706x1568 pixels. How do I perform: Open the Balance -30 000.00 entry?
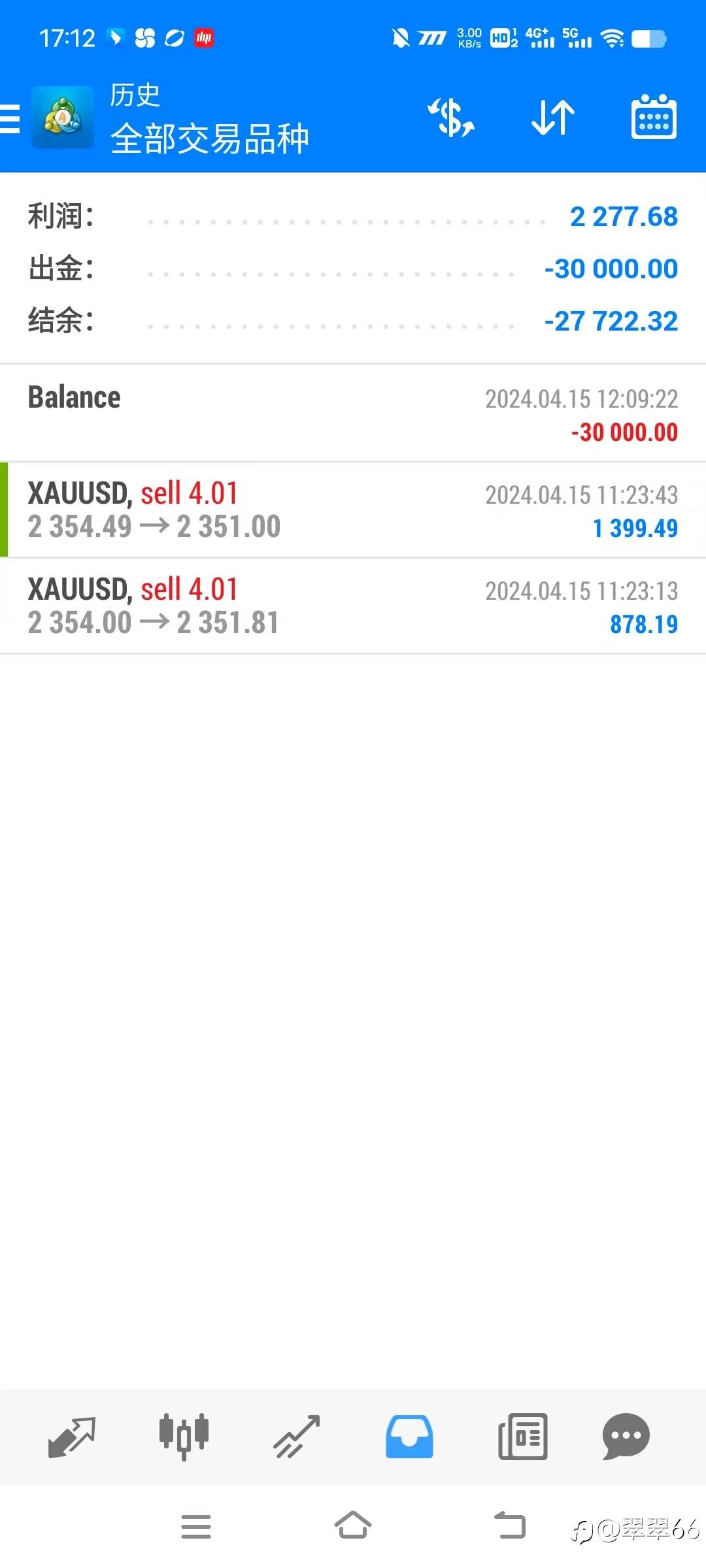pos(353,414)
